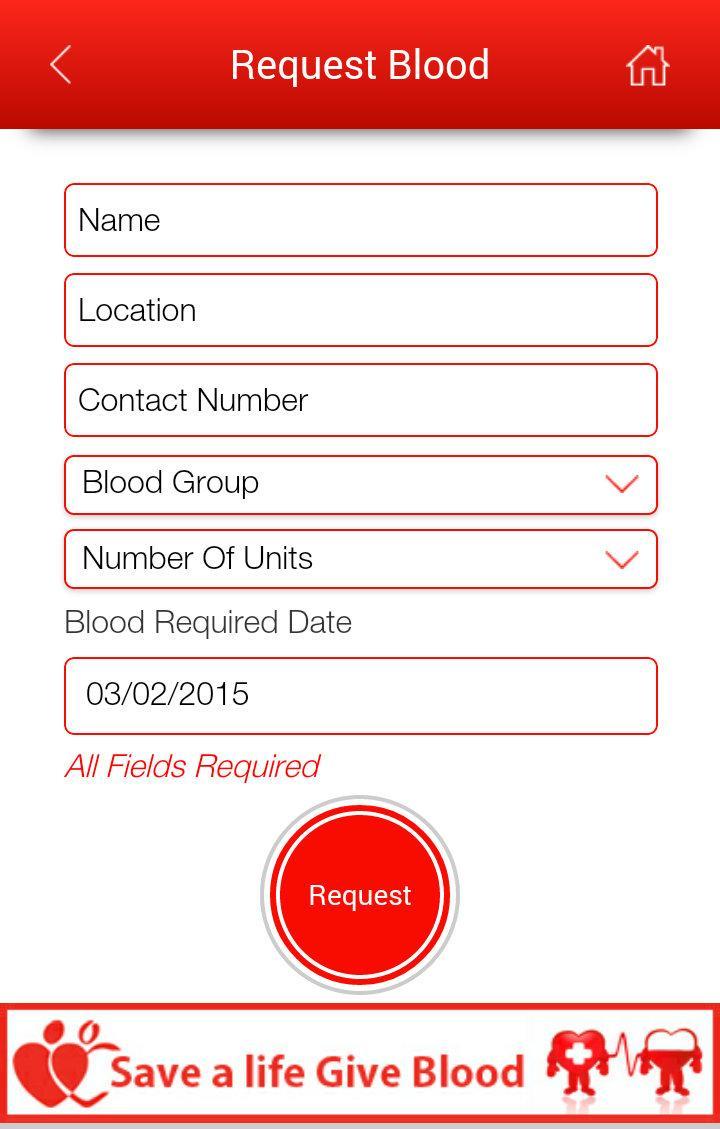Click the Blood Required Date label
The width and height of the screenshot is (720, 1129).
tap(207, 622)
